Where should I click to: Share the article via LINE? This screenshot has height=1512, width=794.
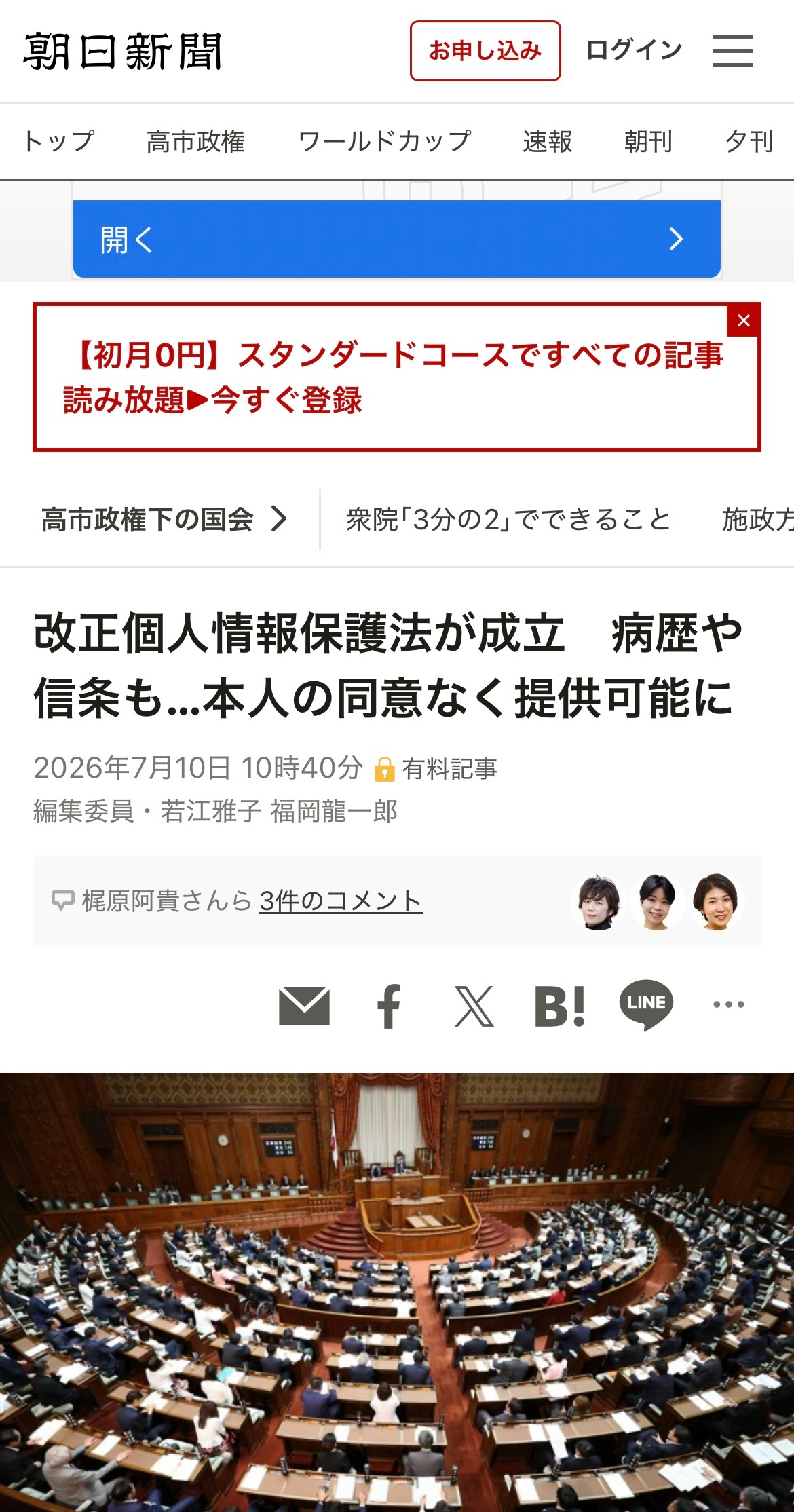(646, 1005)
